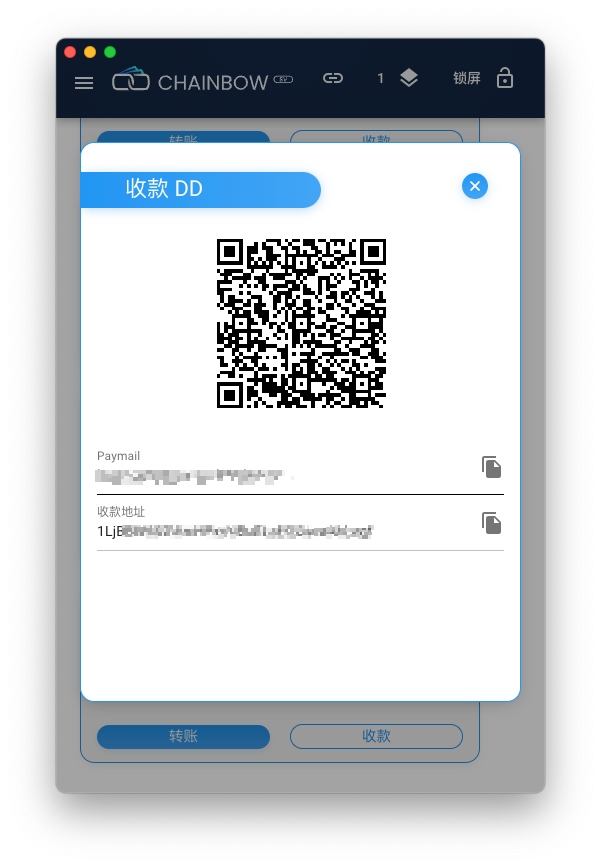Lock the wallet with 锁屏

pos(484,78)
